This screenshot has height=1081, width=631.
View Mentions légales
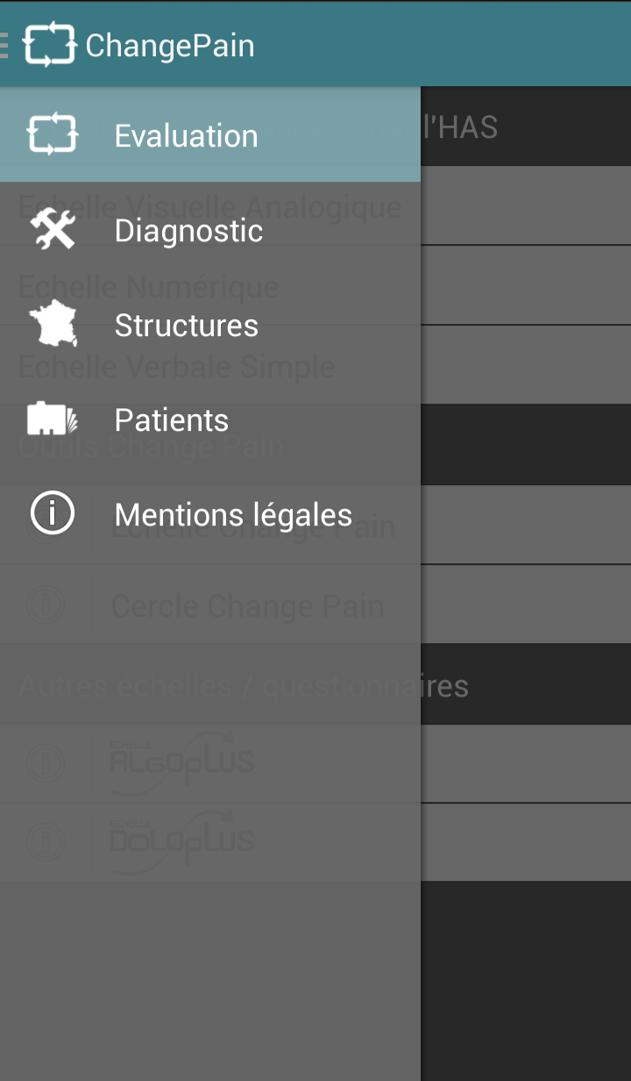point(232,515)
